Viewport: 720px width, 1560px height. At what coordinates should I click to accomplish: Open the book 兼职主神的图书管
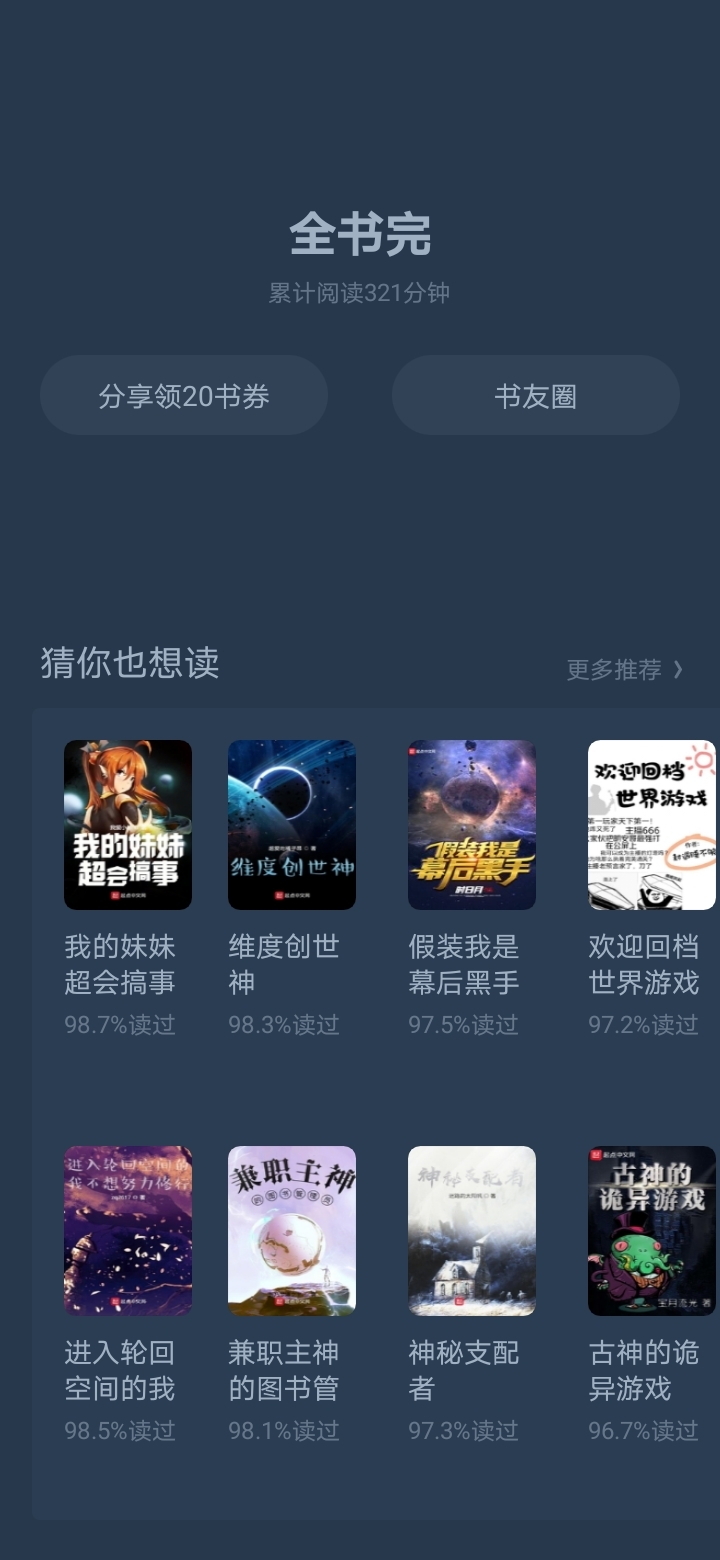[292, 1231]
